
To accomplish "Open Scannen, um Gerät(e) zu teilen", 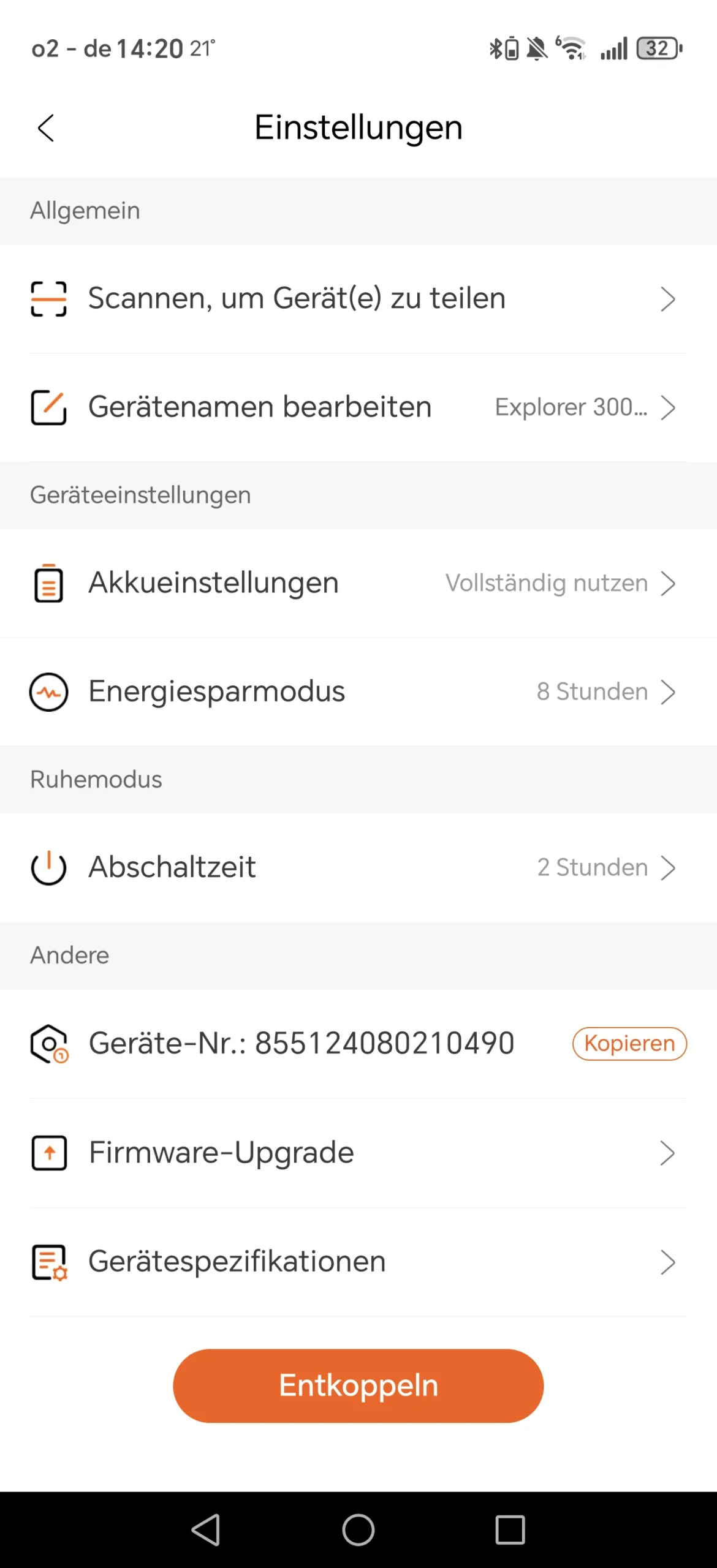I will pos(358,299).
